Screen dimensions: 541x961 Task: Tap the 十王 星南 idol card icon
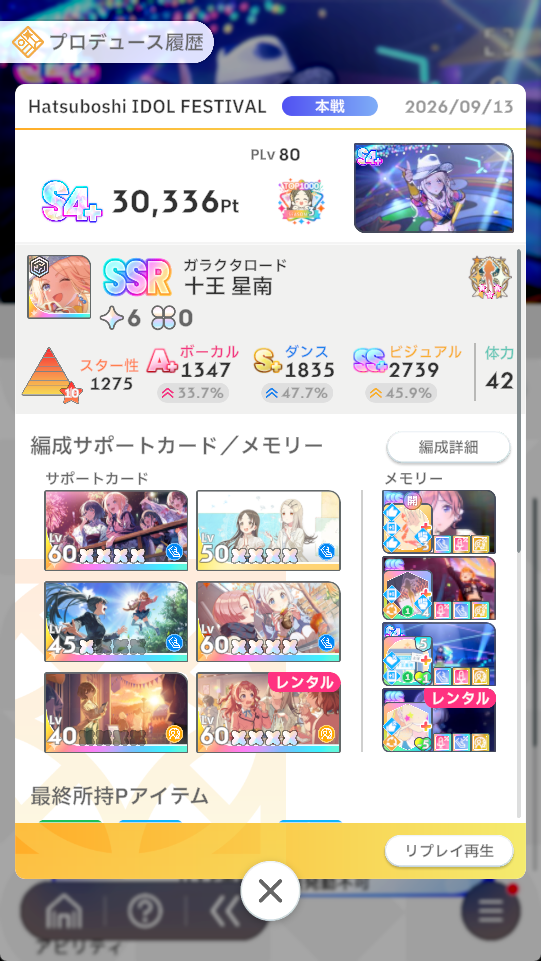coord(59,287)
